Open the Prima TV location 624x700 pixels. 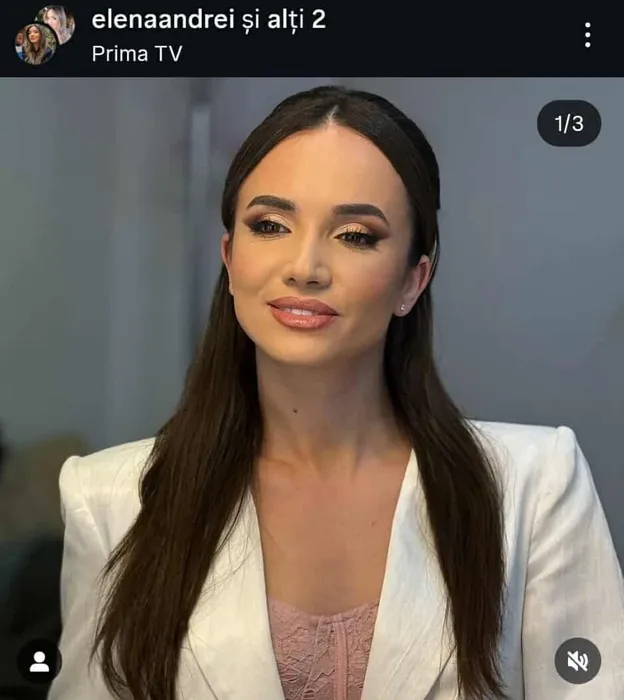[x=137, y=54]
